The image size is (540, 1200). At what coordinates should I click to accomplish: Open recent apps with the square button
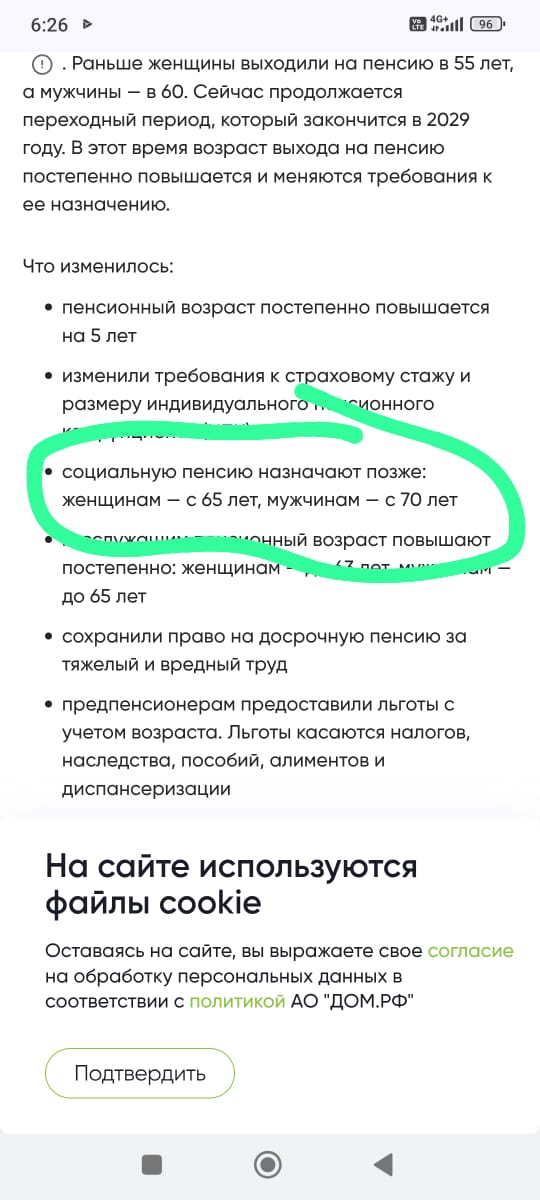152,1164
